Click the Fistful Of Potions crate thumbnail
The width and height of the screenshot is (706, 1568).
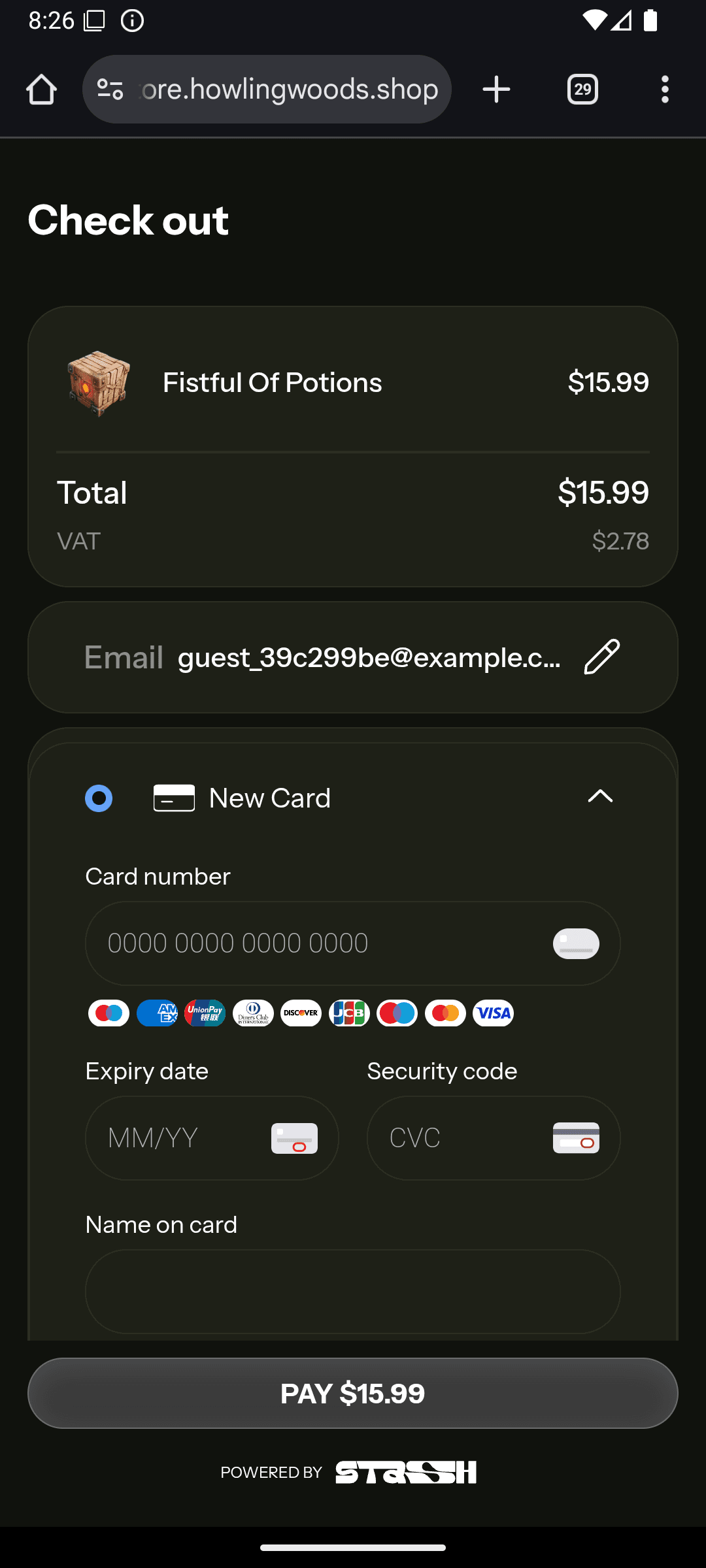99,384
